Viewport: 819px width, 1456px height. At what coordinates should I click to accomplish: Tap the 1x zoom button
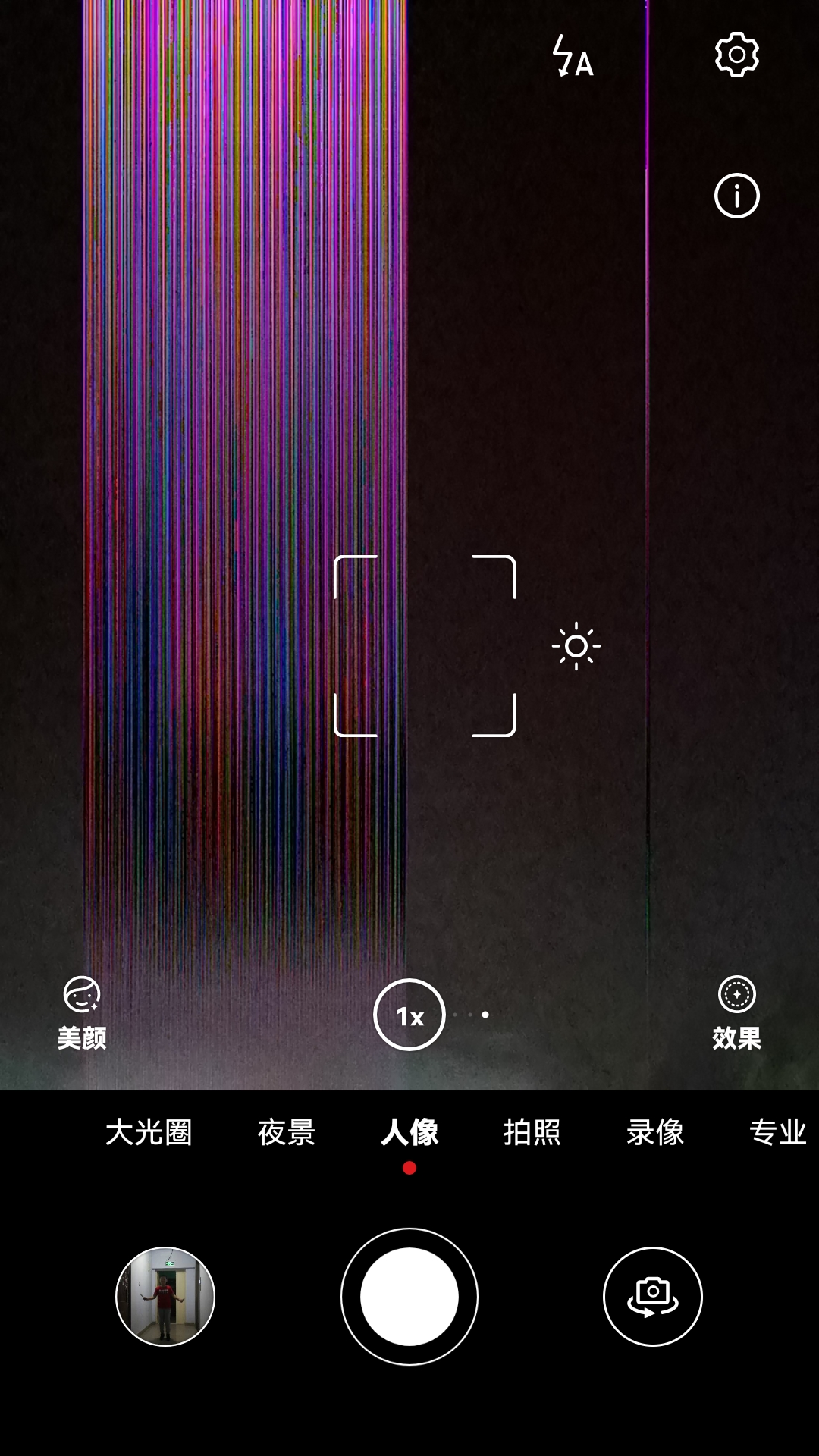click(409, 1015)
